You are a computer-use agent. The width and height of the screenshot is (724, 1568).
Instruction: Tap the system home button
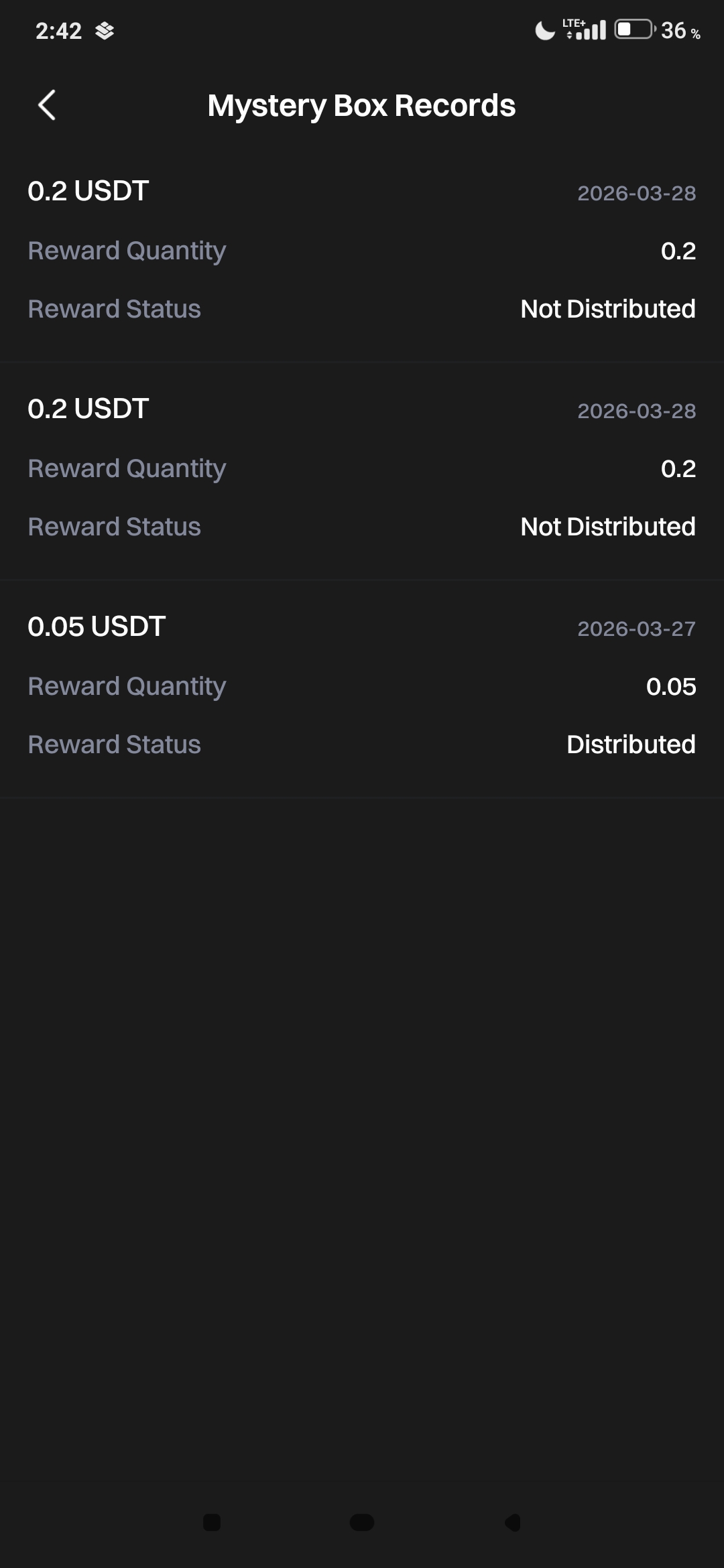(362, 1522)
